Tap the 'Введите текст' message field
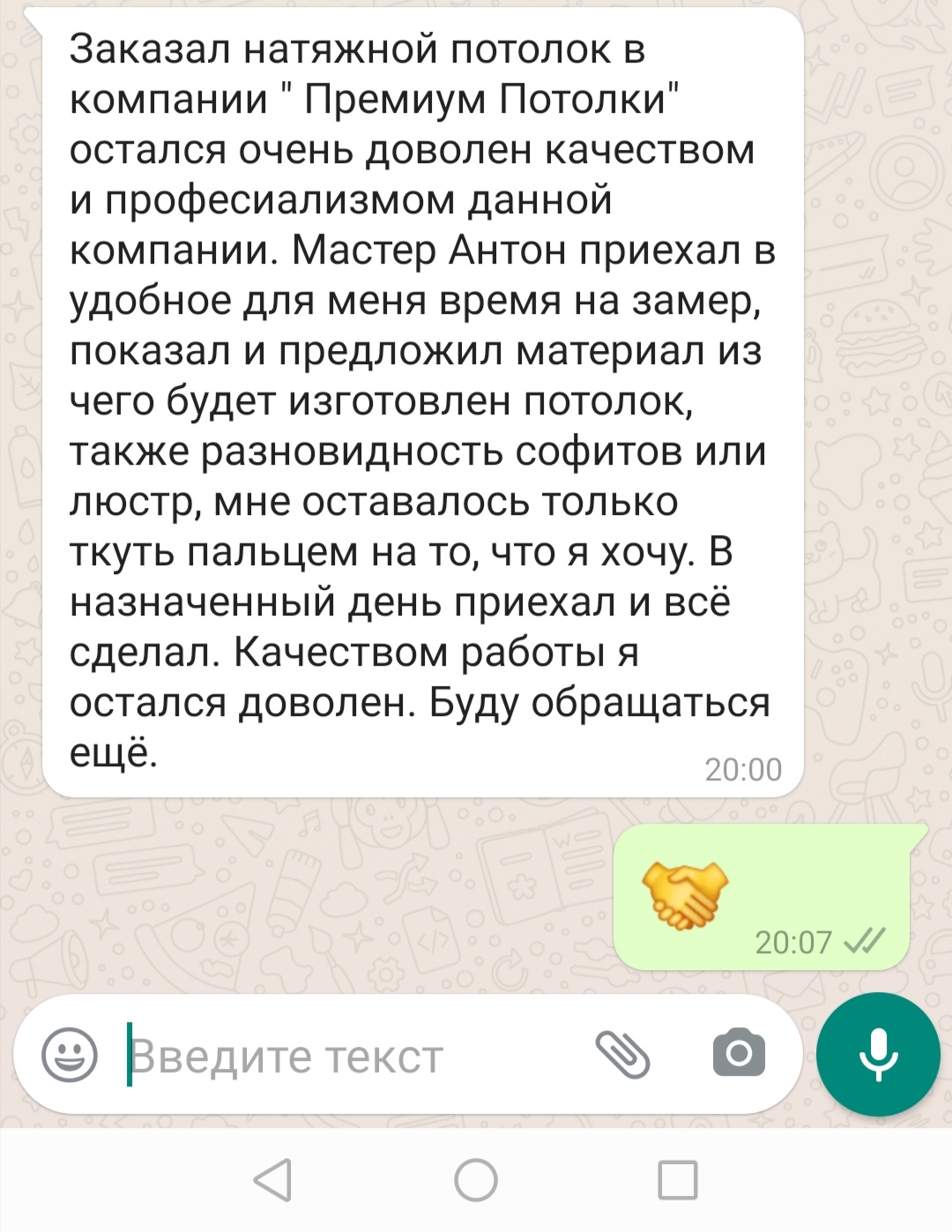Viewport: 952px width, 1232px height. coord(353,1056)
